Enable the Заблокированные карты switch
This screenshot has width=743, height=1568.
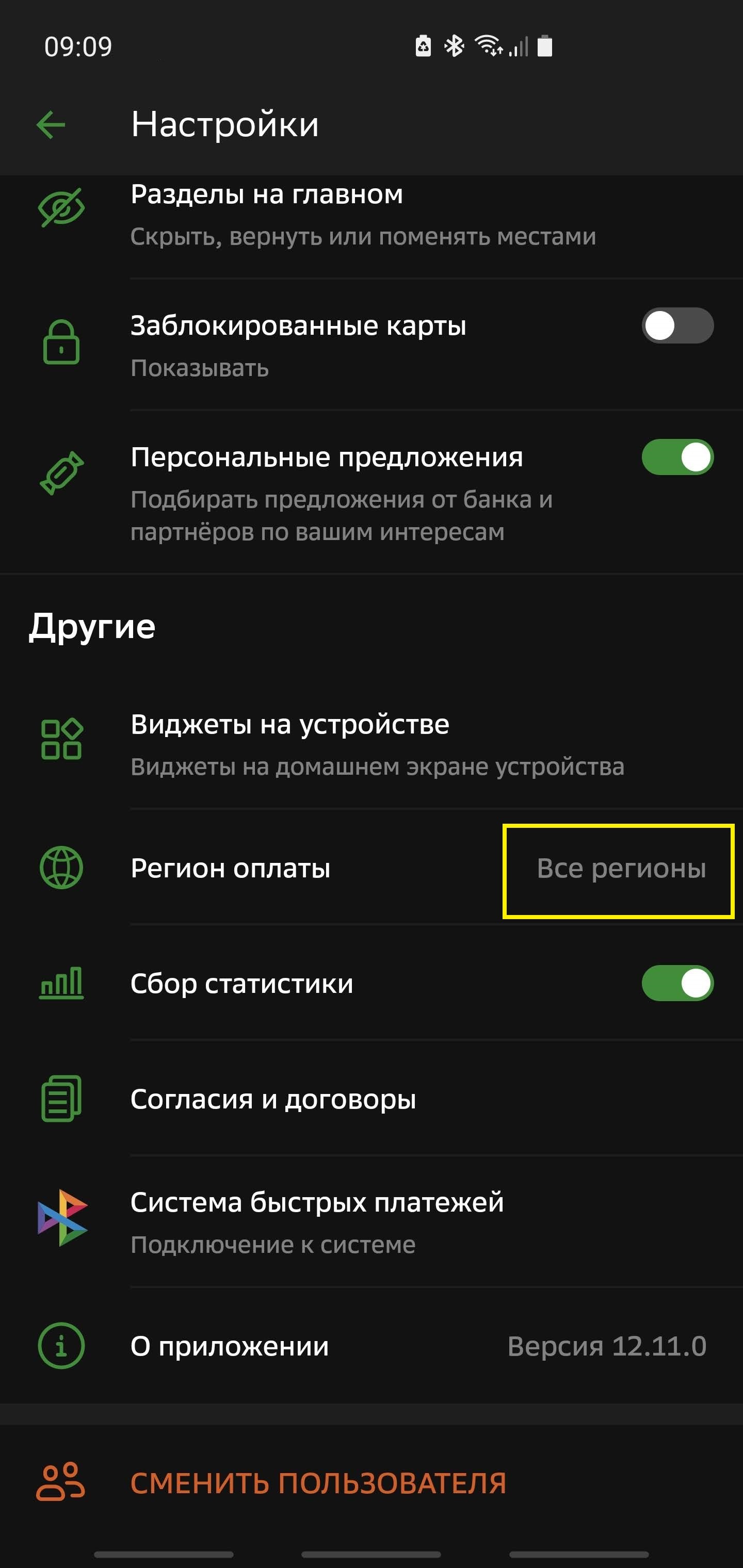(676, 325)
